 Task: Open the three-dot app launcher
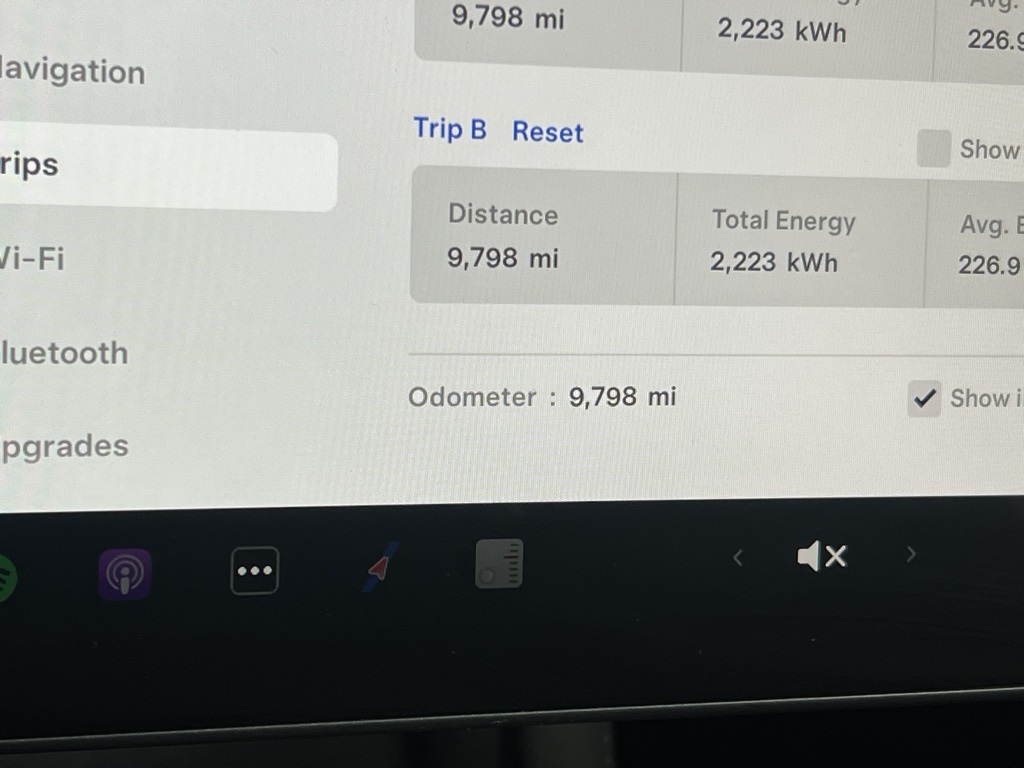254,571
